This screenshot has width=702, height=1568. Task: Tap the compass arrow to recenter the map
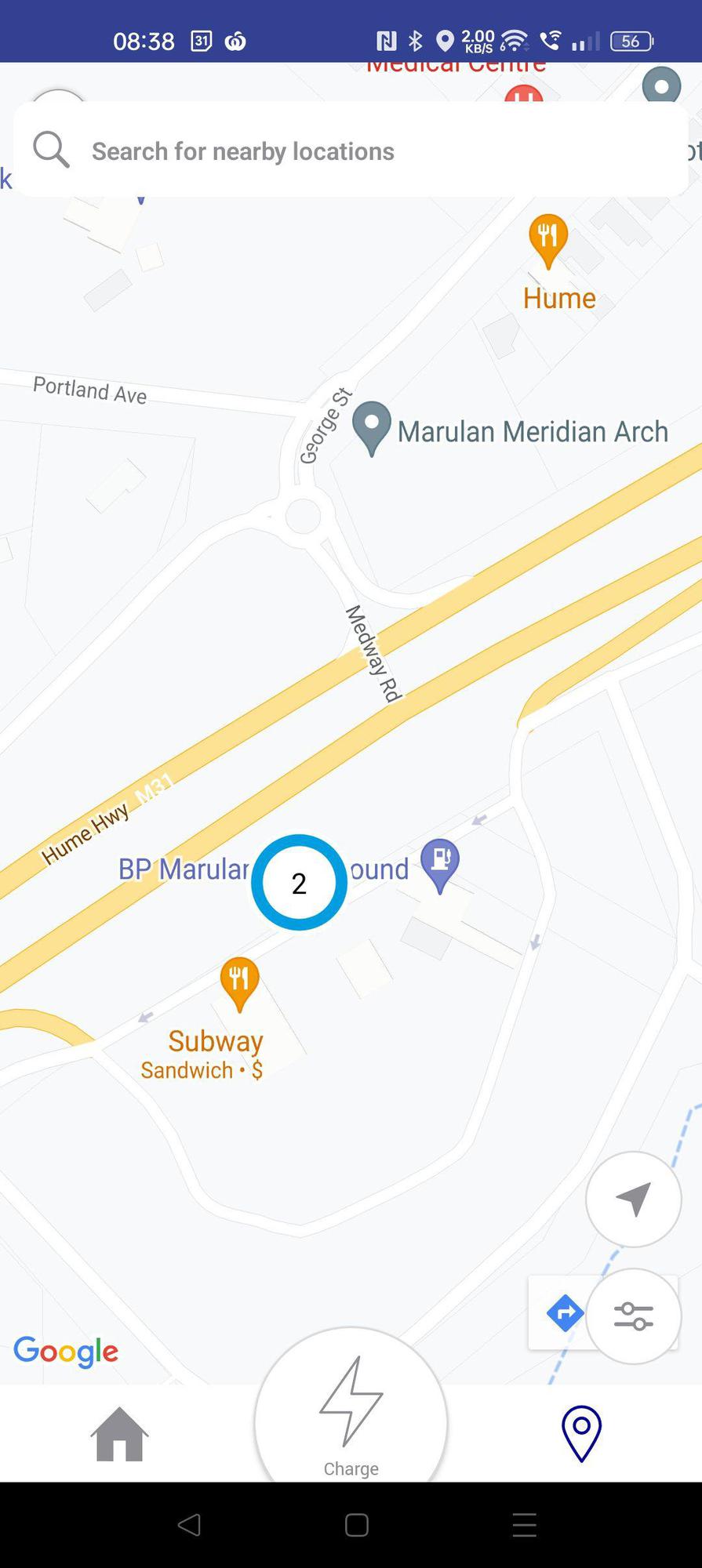point(633,1200)
